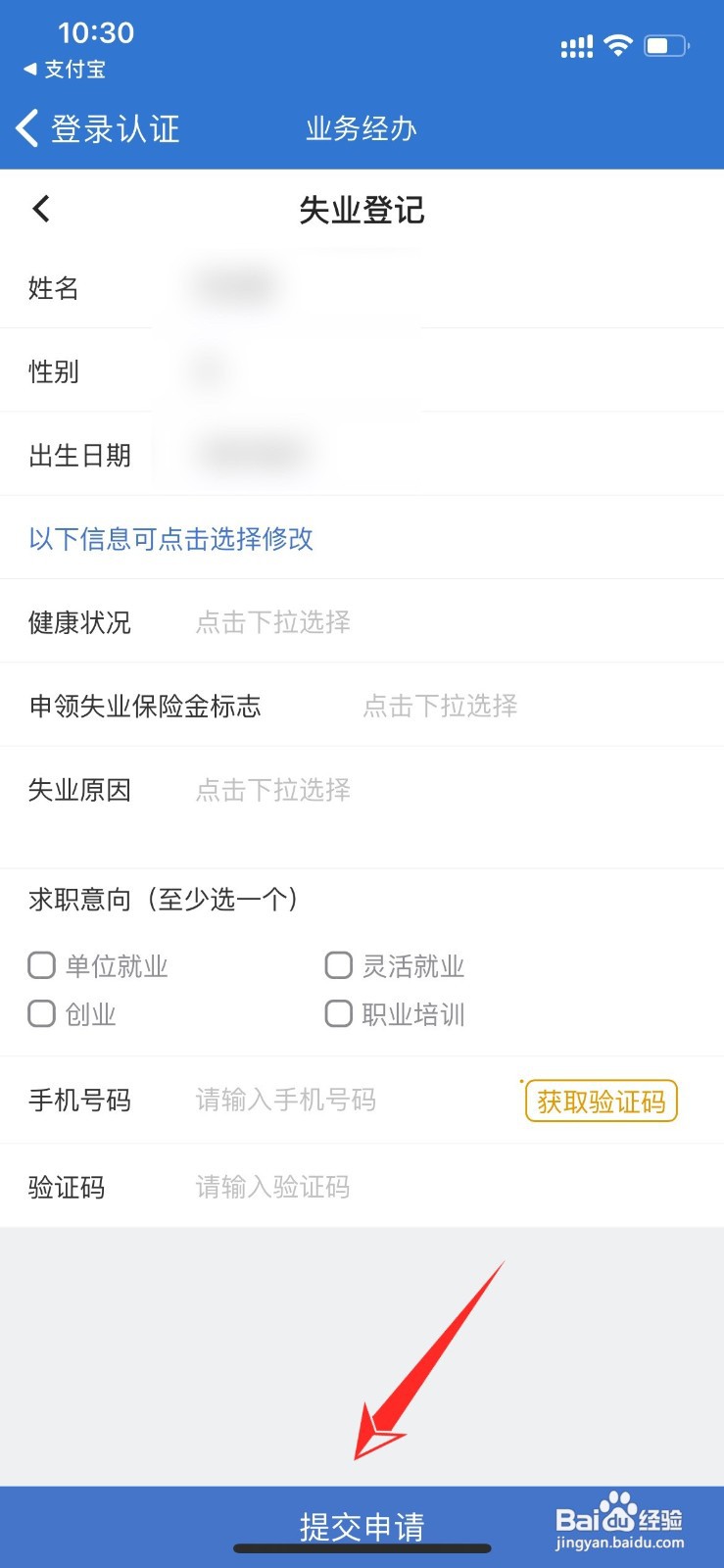Open the 申领失业保险金标志 dropdown
724x1568 pixels.
pyautogui.click(x=440, y=706)
